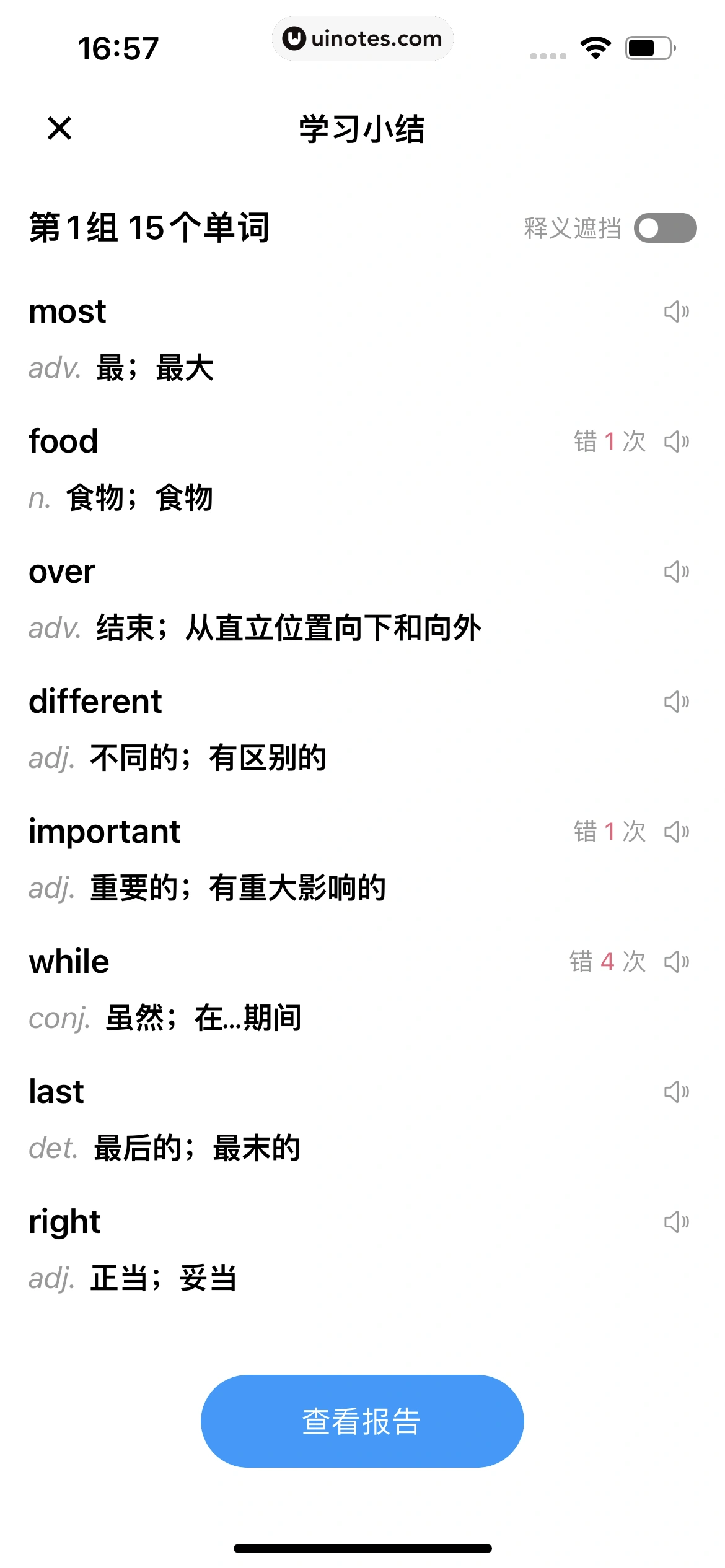Open the uinotes.com status pill
Viewport: 725px width, 1568px height.
[362, 38]
